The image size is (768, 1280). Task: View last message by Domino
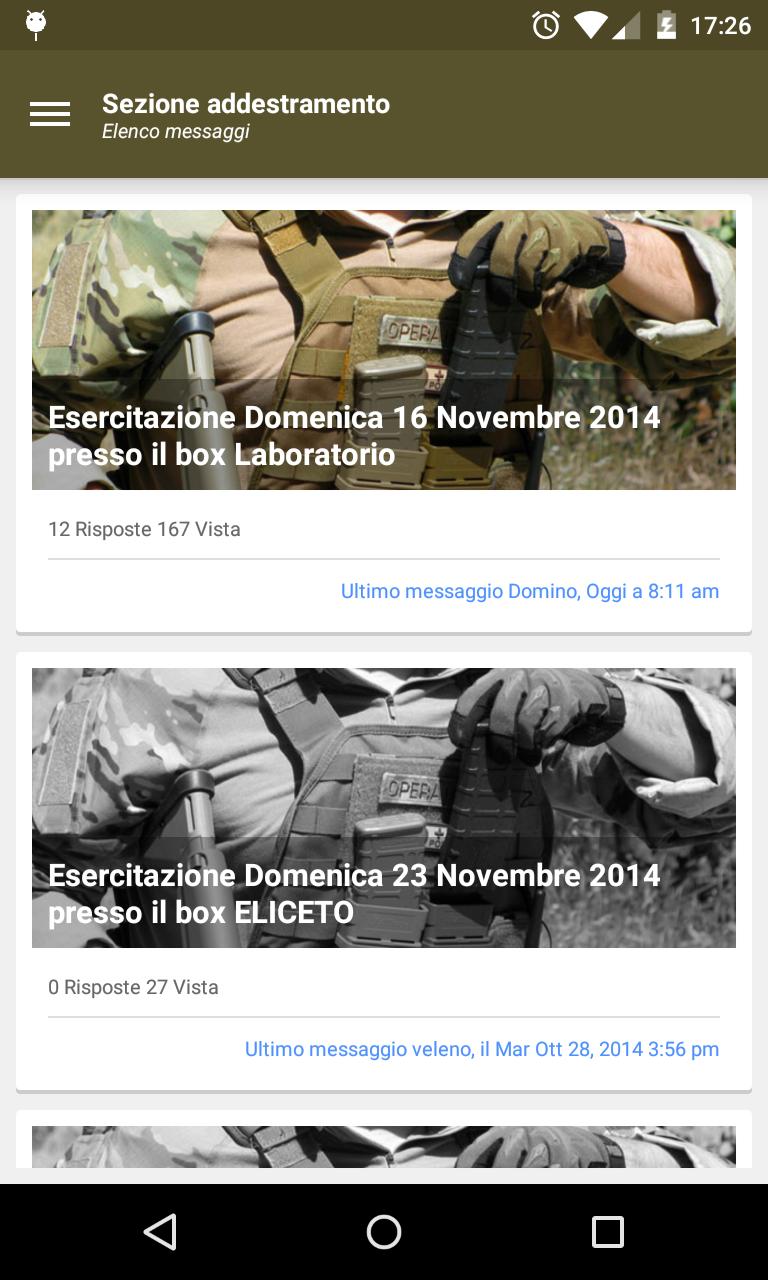[529, 591]
